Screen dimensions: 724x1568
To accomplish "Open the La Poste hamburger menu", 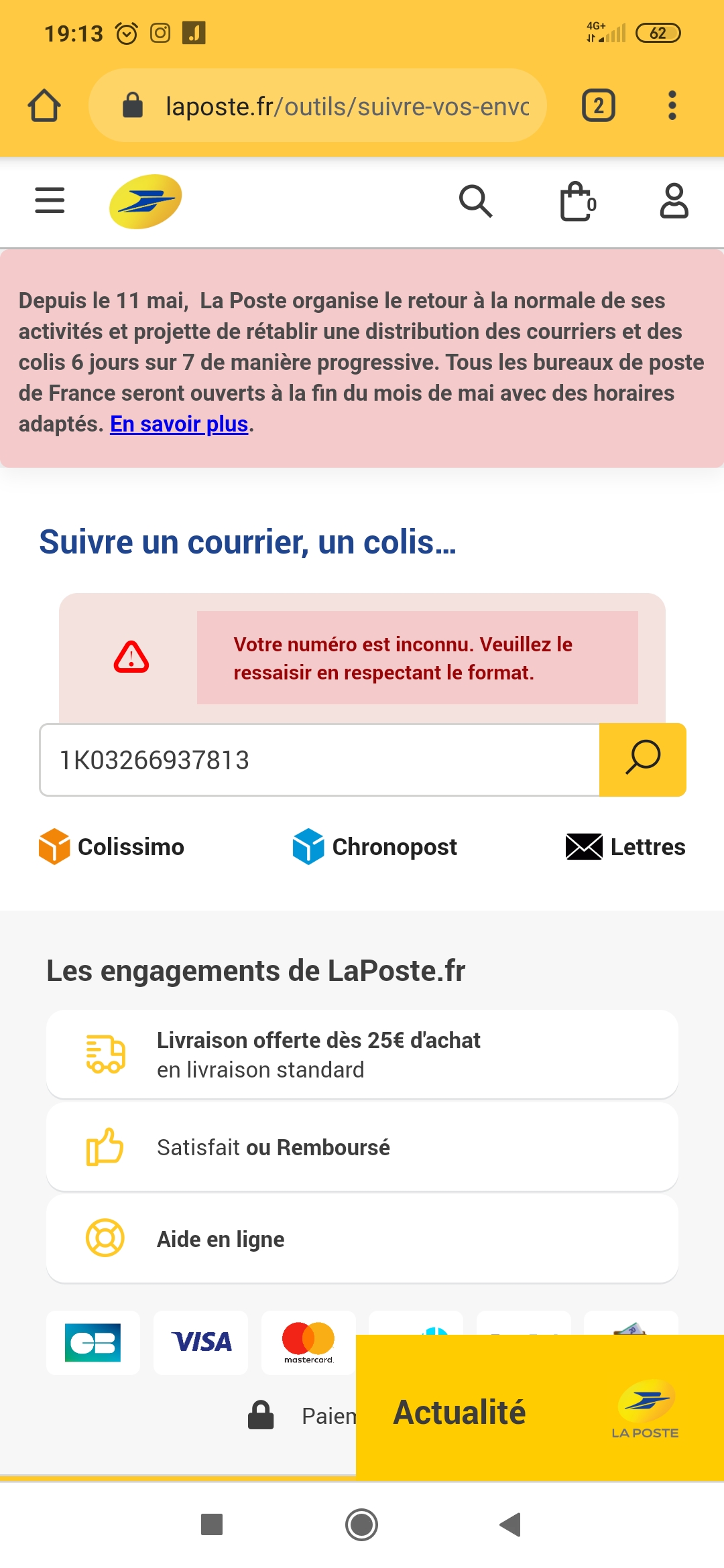I will [50, 200].
